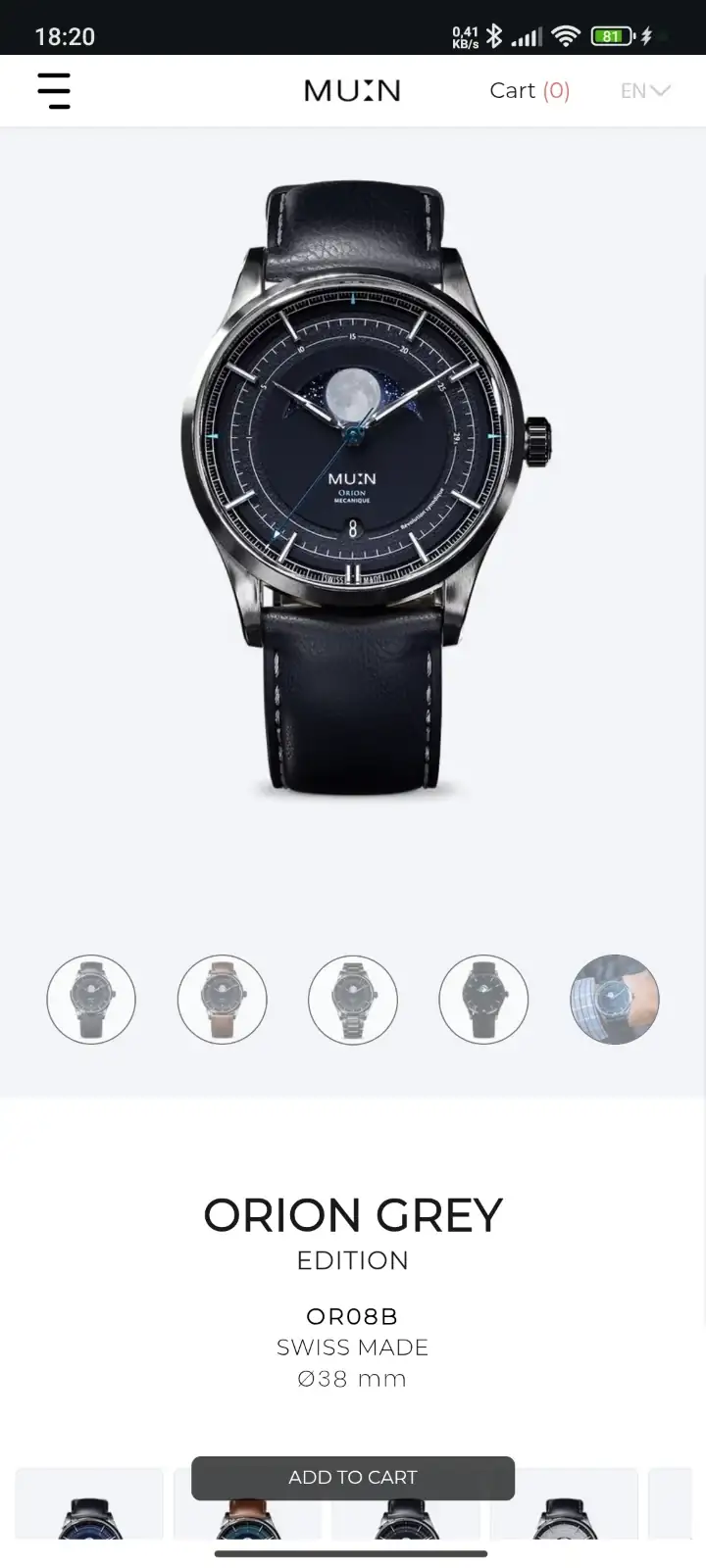Image resolution: width=706 pixels, height=1568 pixels.
Task: Select the blue dial watch in bottom carousel
Action: tap(88, 1514)
